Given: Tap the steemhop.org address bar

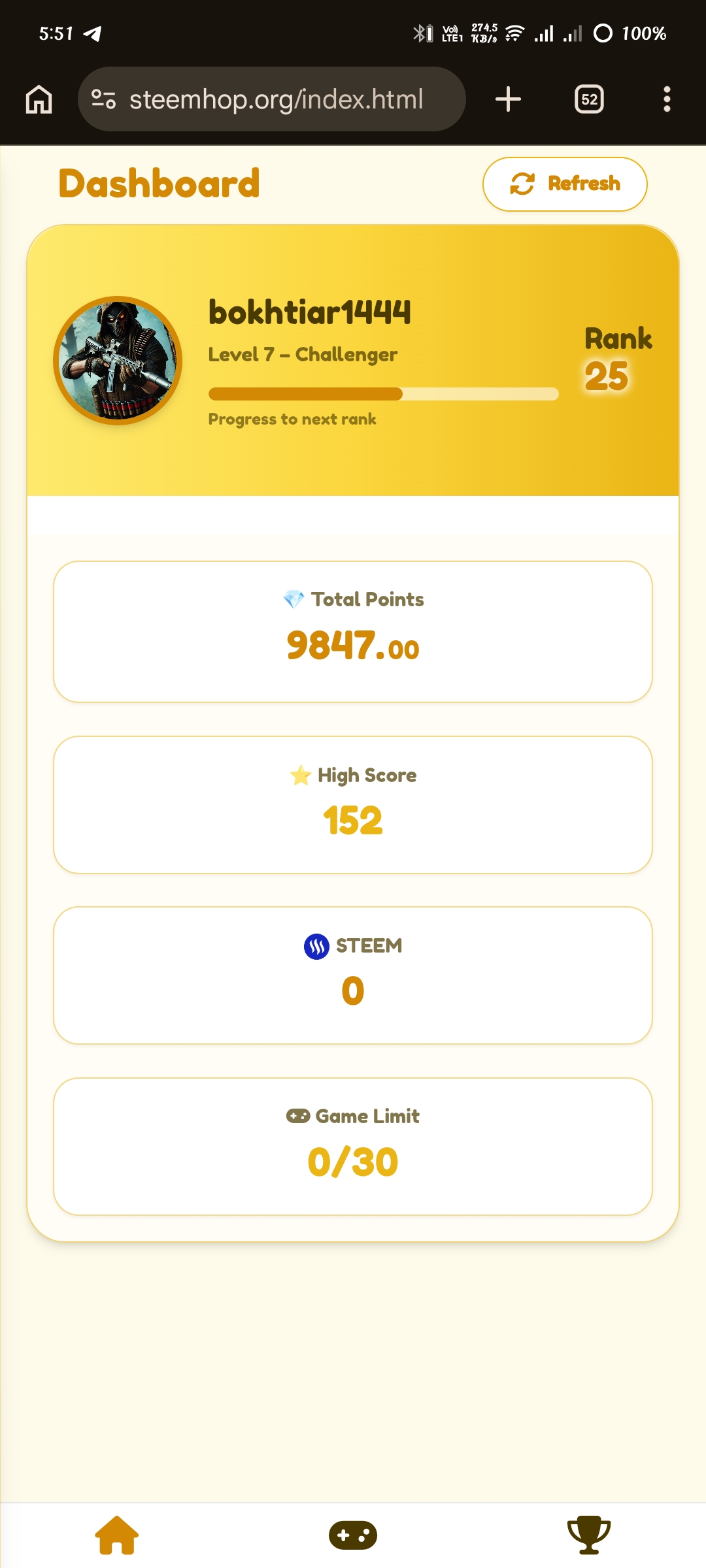Looking at the screenshot, I should (x=275, y=99).
